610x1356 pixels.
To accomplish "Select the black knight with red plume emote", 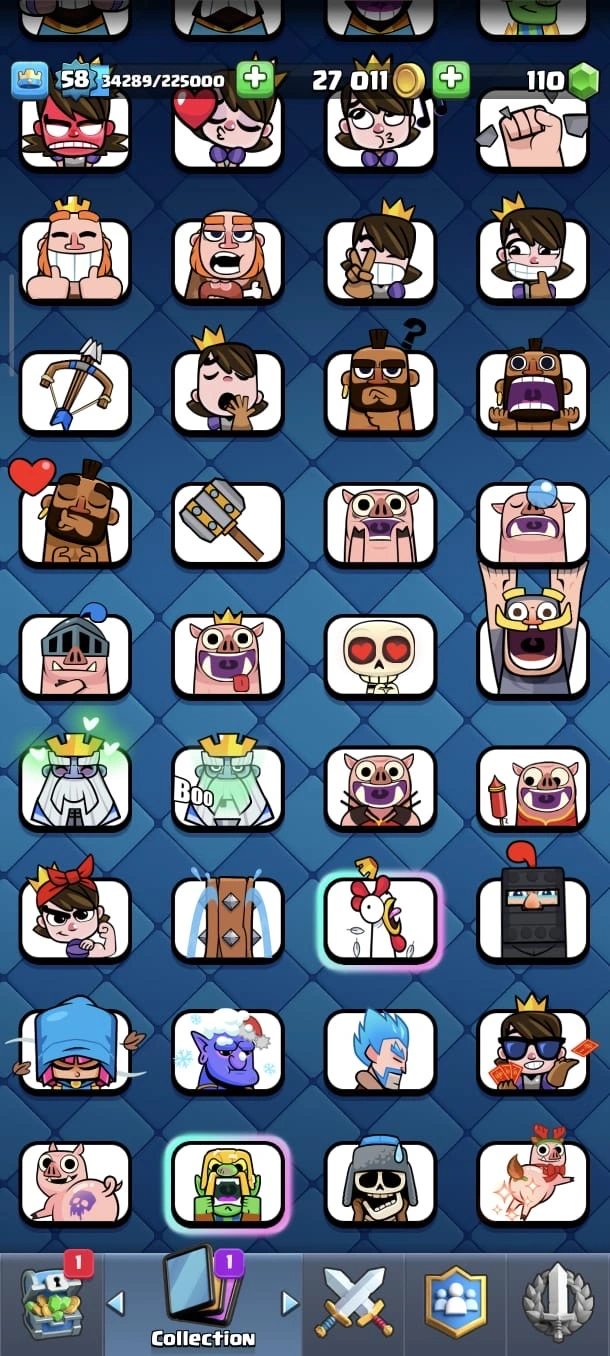I will point(533,920).
